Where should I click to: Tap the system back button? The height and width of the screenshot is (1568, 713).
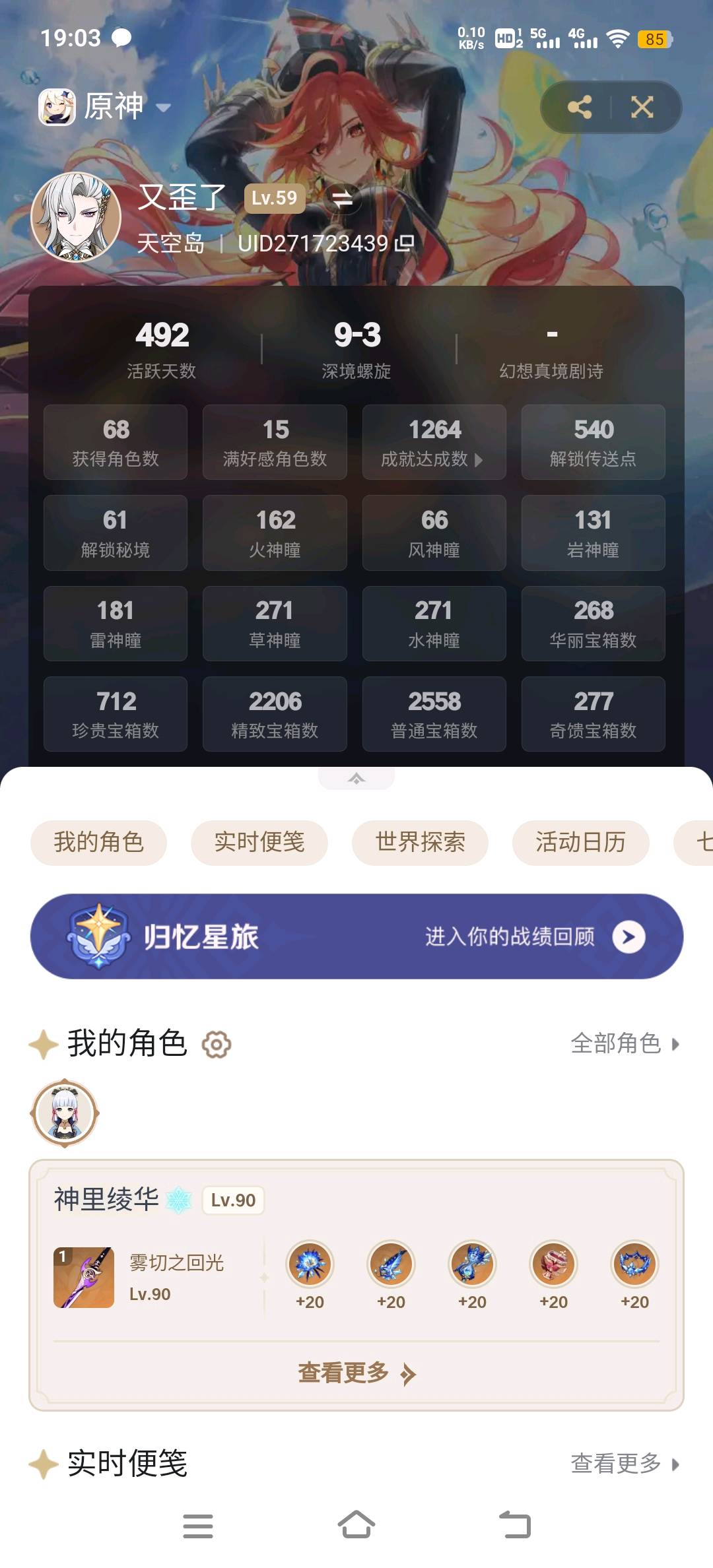pos(515,1525)
